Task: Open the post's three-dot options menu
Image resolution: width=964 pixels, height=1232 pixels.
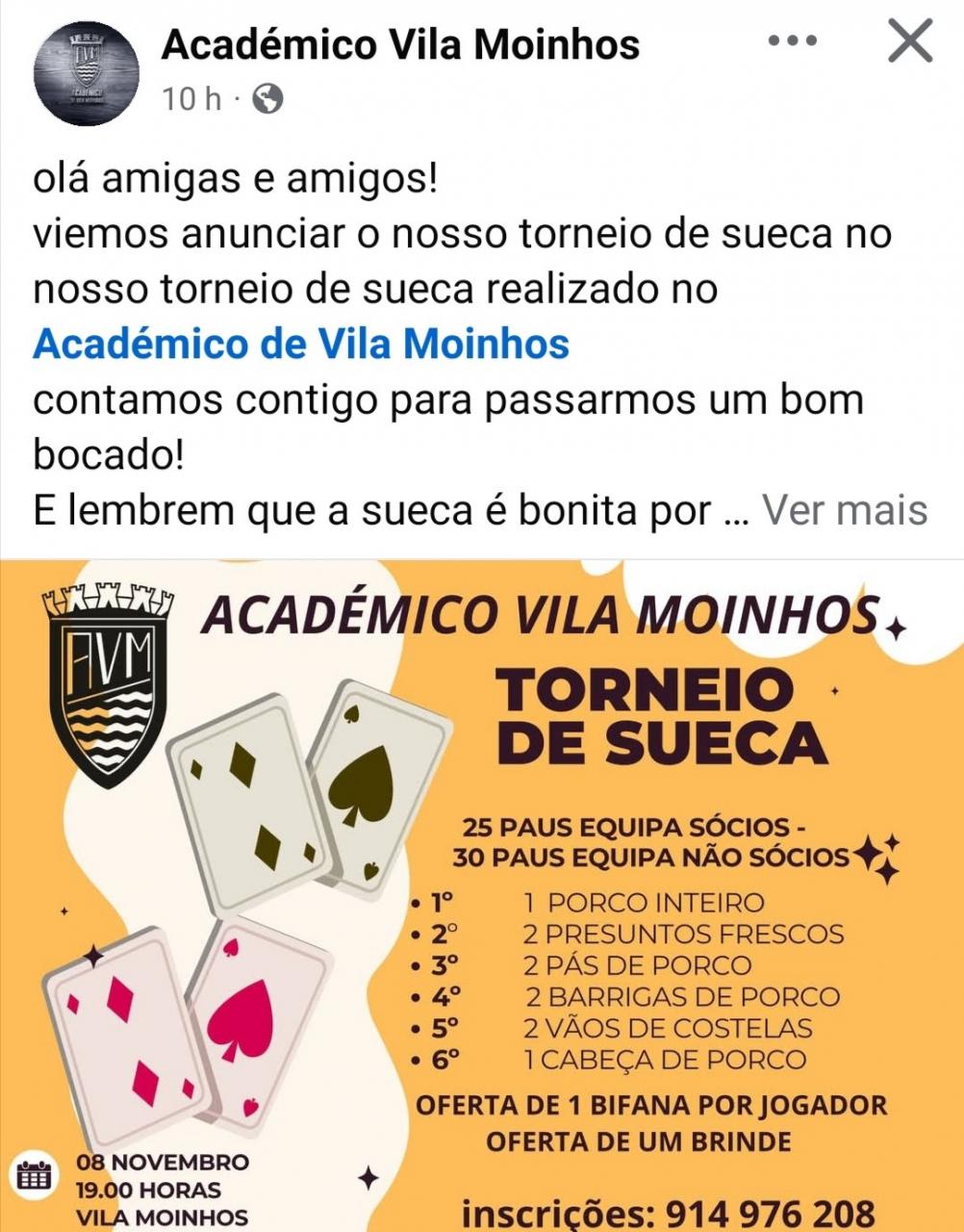Action: tap(793, 41)
